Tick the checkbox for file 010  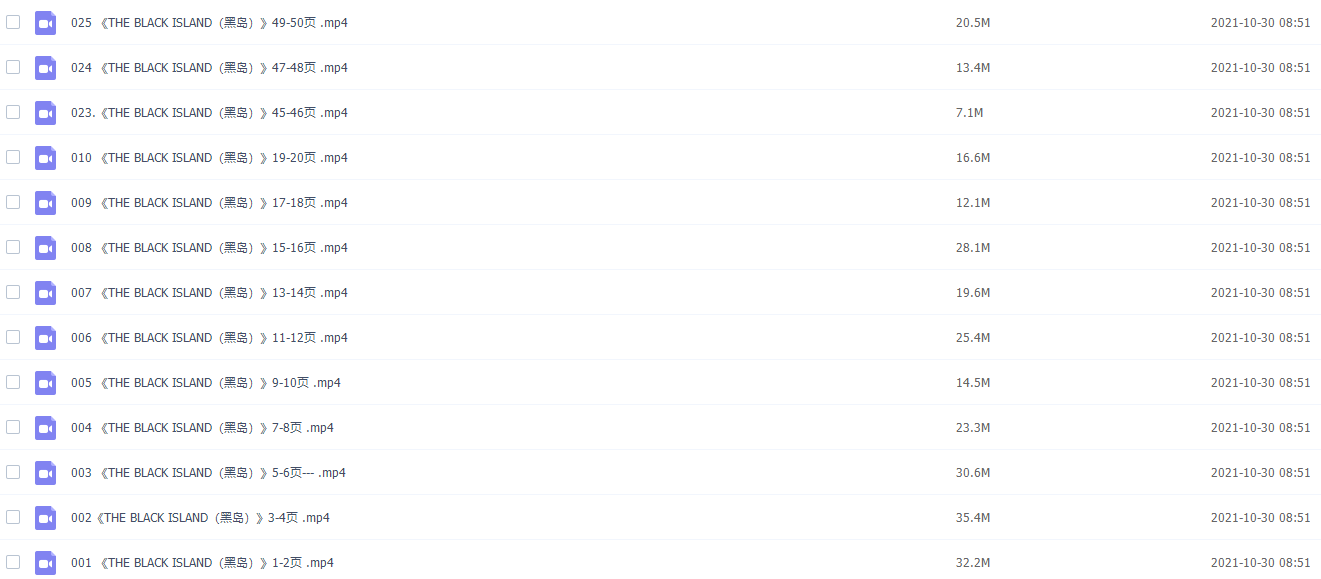point(13,157)
